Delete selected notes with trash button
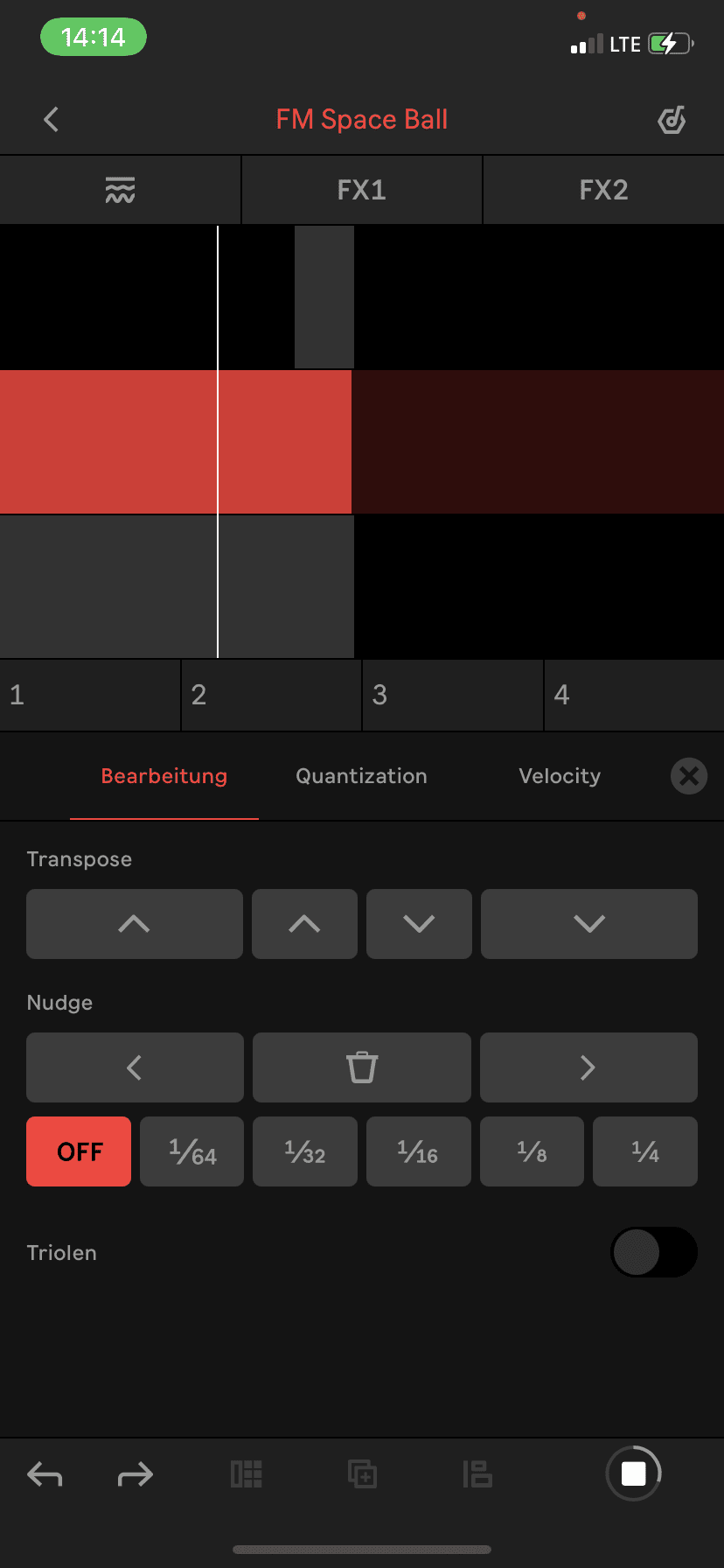The height and width of the screenshot is (1568, 724). pos(361,1067)
